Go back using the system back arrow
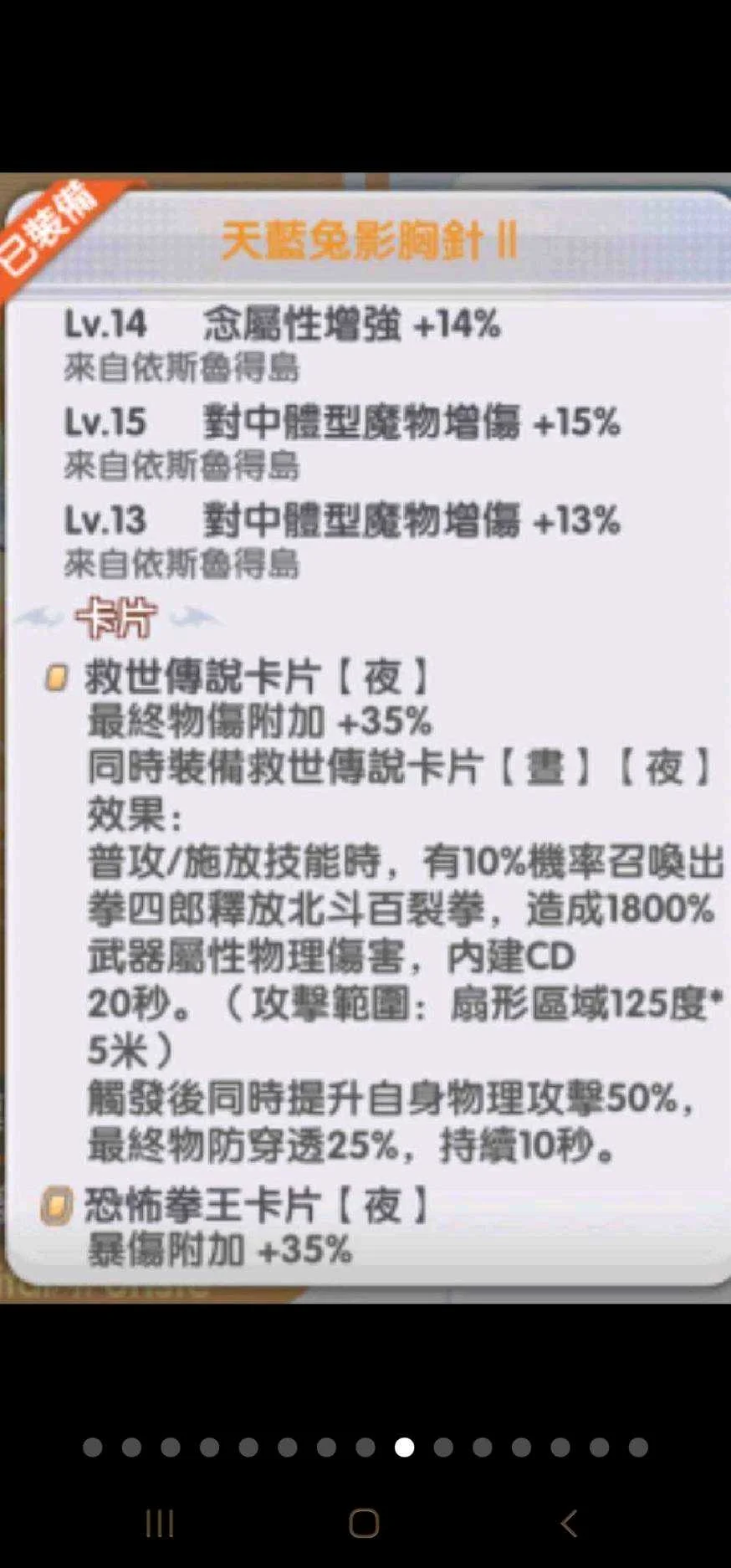Viewport: 731px width, 1568px height. coord(570,1523)
